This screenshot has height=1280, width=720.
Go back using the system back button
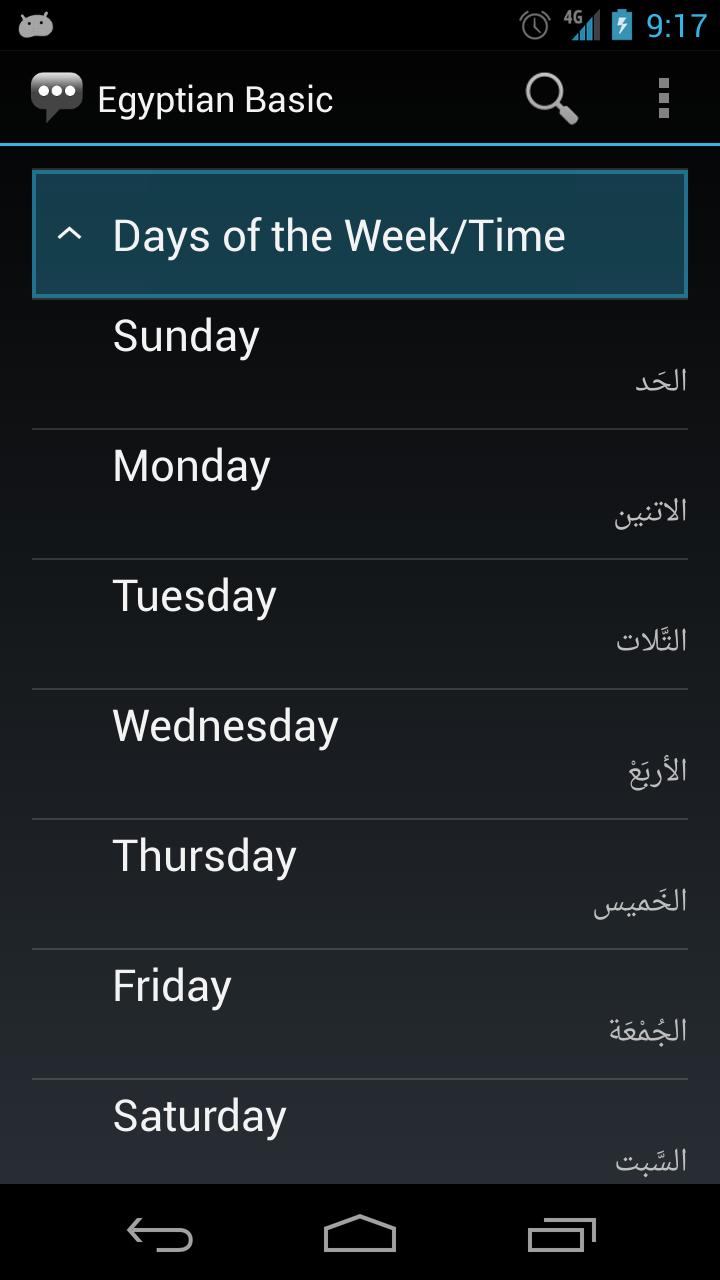(x=160, y=1234)
